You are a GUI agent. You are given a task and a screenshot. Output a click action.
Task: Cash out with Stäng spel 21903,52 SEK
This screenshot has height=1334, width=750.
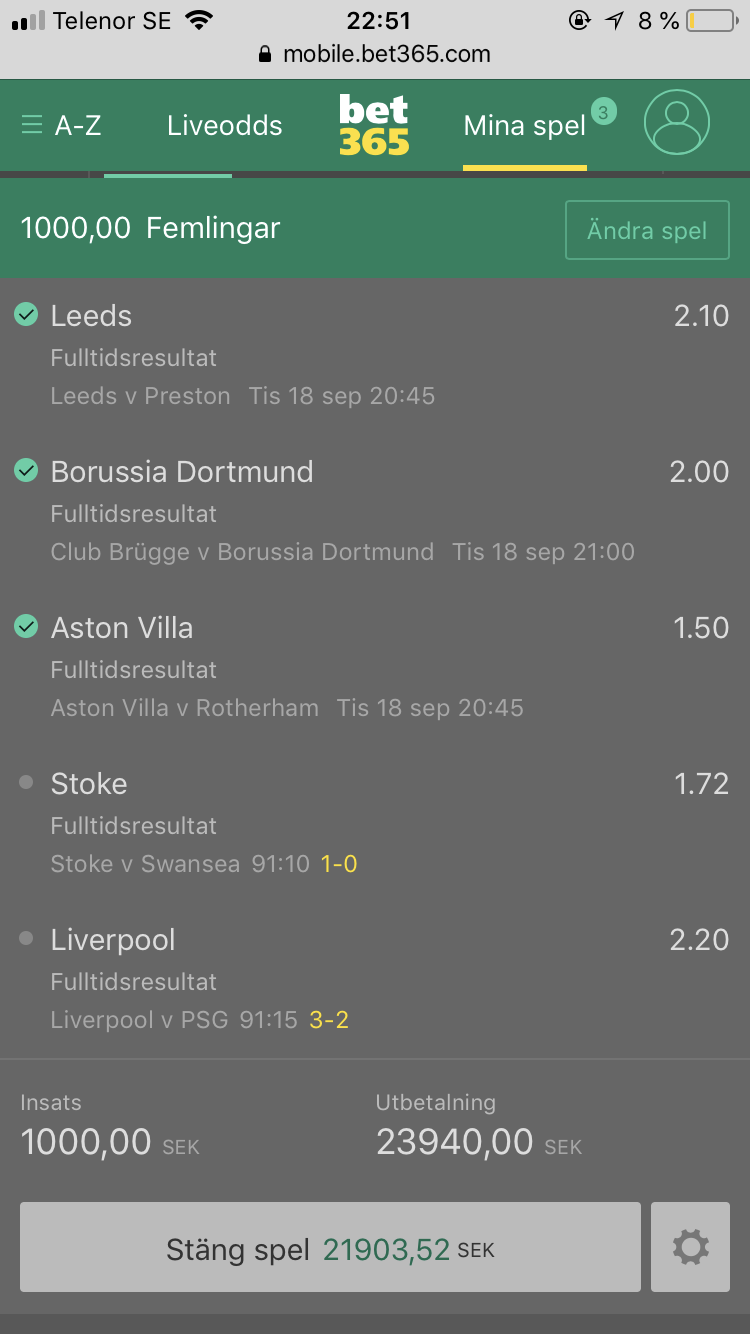[x=330, y=1247]
